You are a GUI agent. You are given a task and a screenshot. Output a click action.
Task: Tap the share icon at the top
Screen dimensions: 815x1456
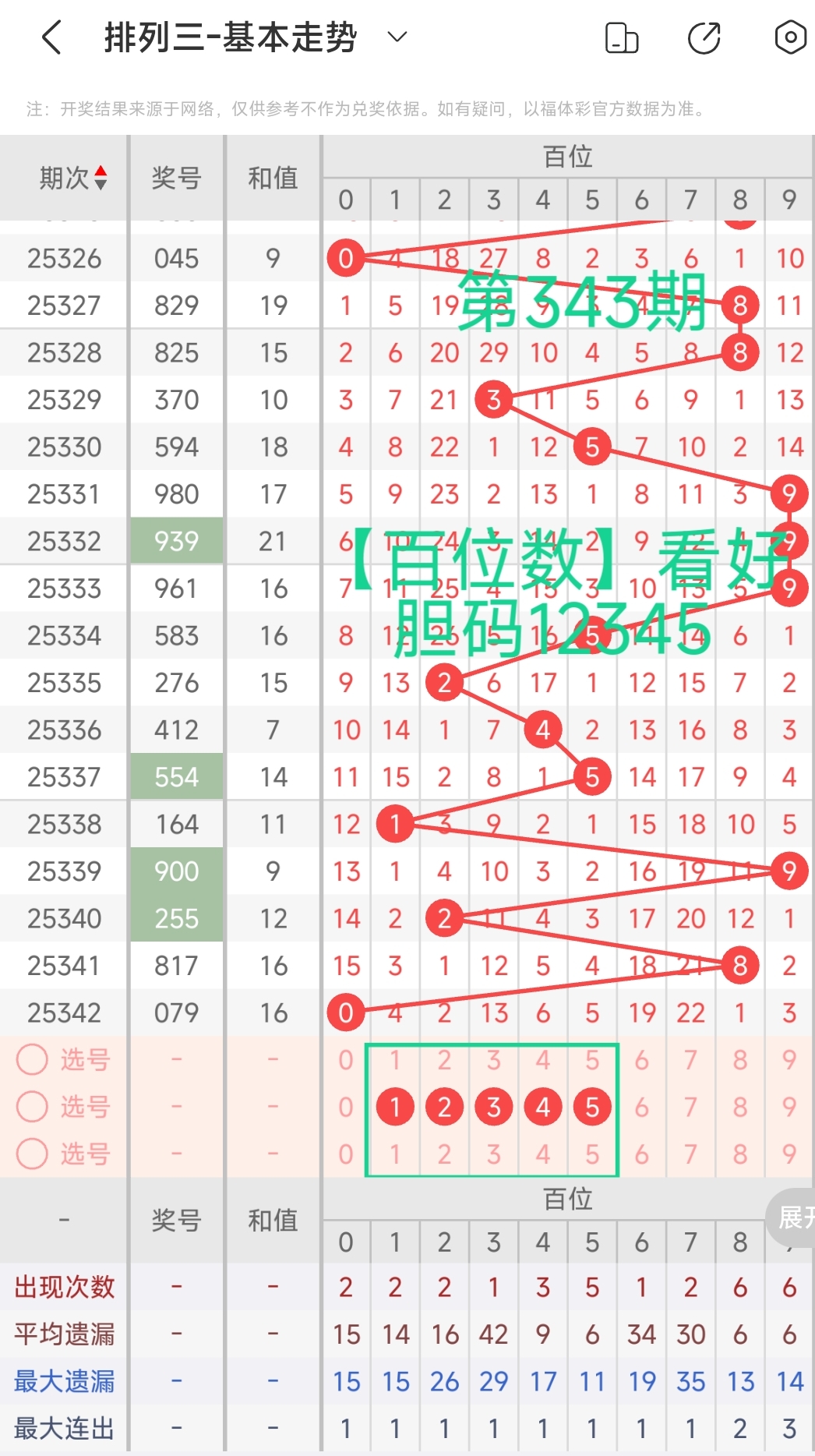click(704, 36)
